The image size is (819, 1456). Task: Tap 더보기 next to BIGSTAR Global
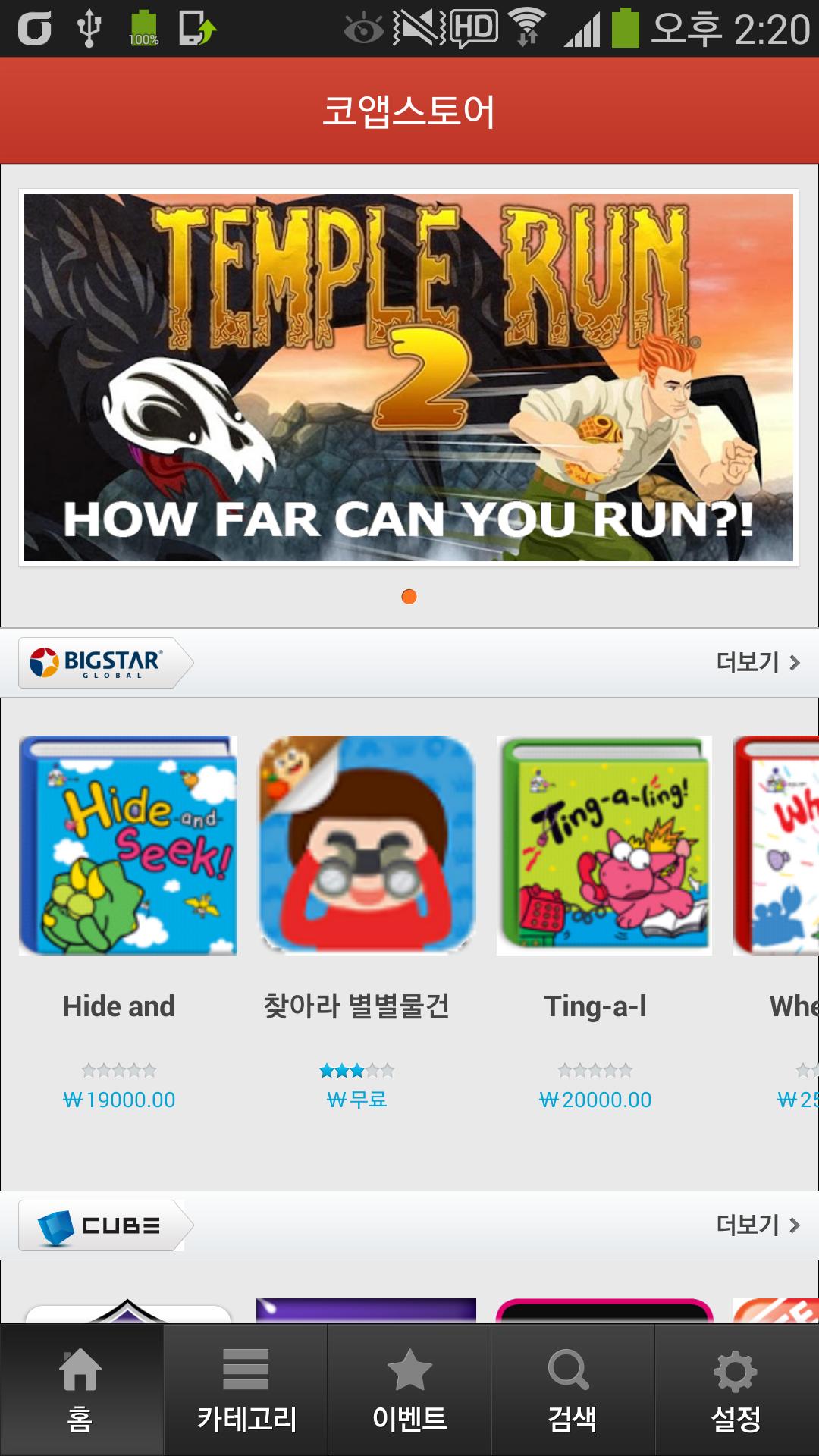point(758,662)
